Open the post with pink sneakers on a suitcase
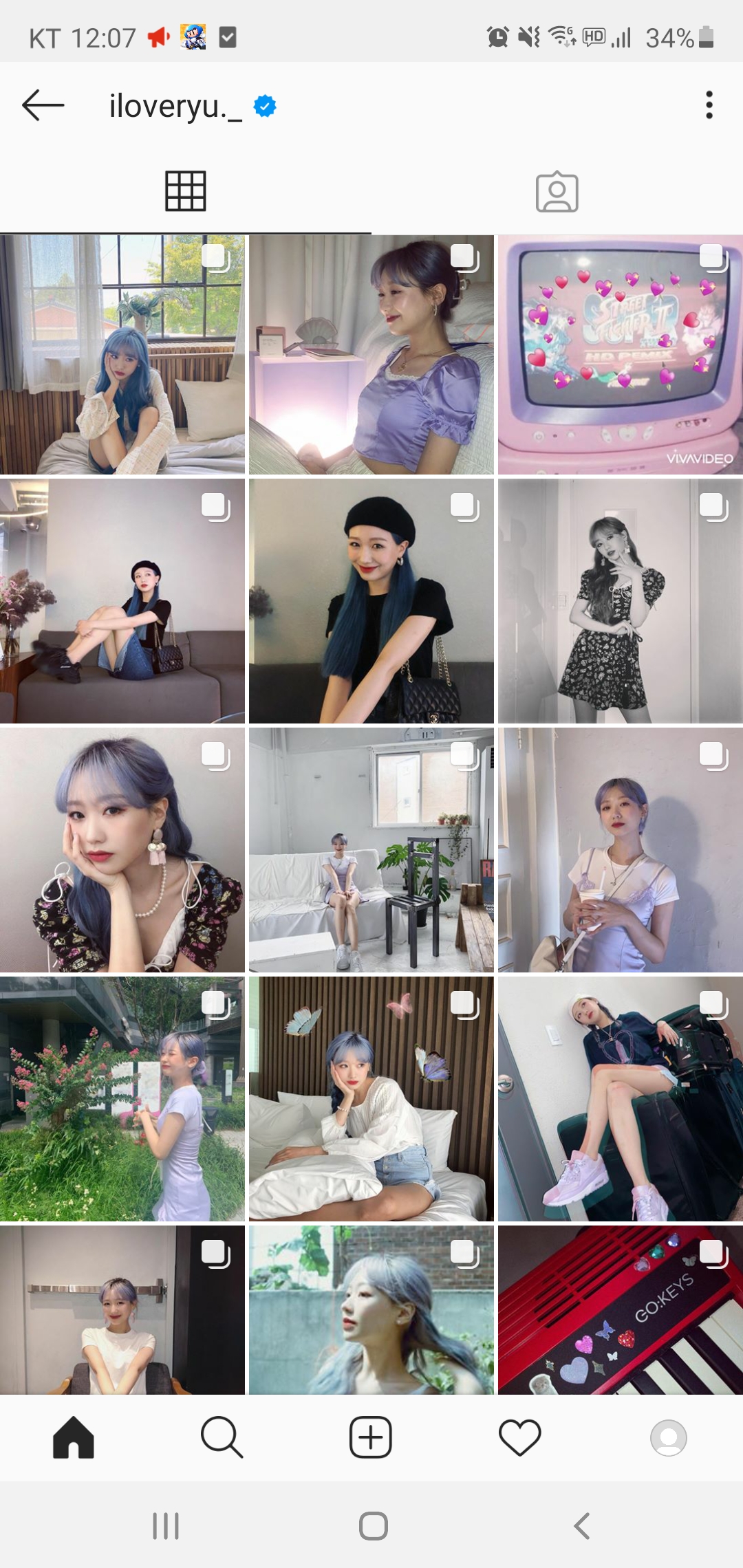 pos(620,1099)
